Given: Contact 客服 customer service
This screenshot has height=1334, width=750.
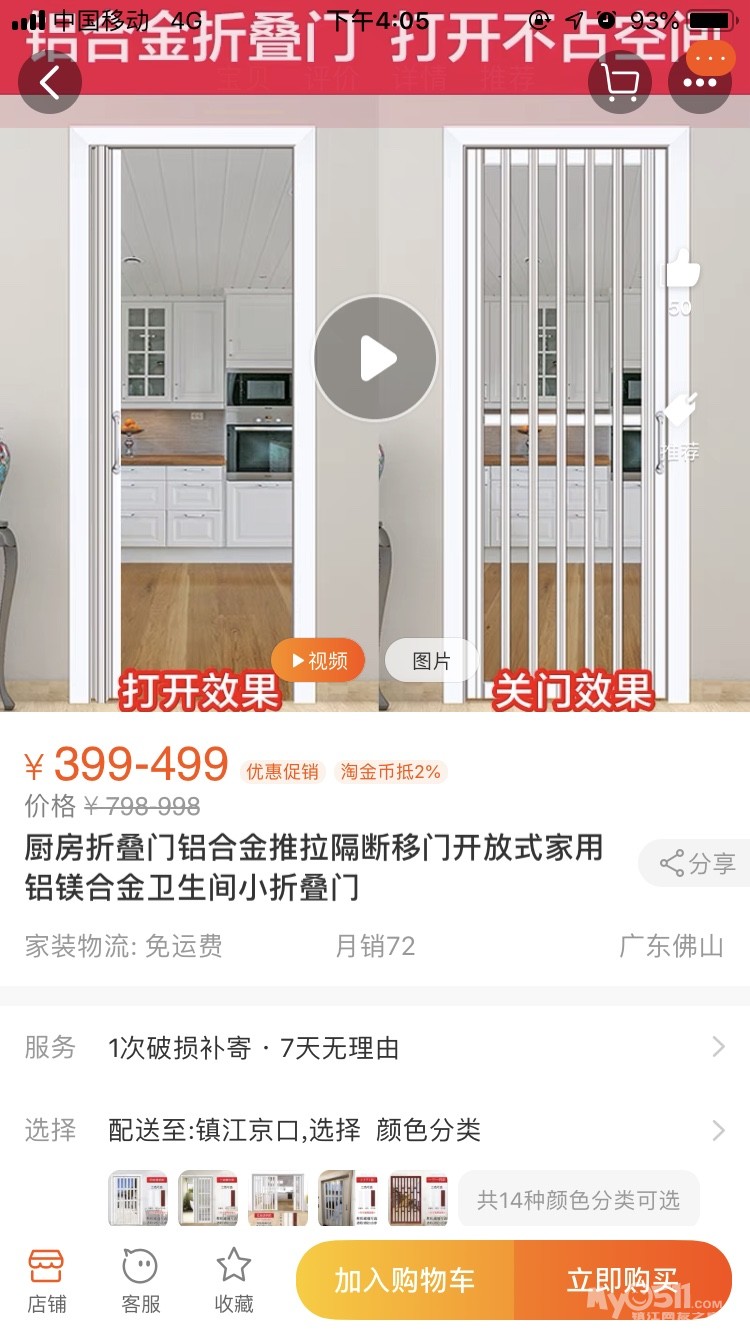Looking at the screenshot, I should pos(140,1281).
